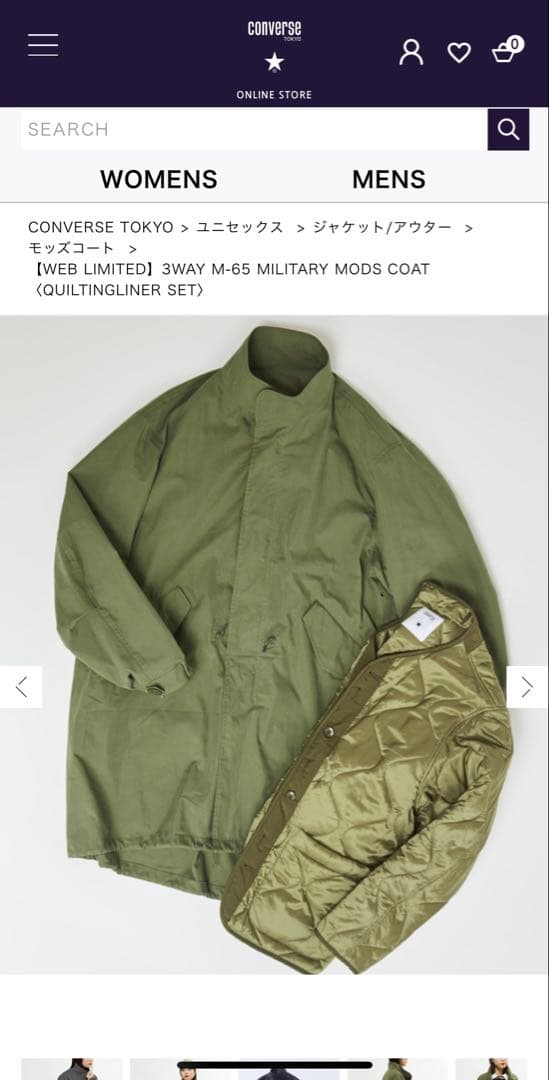Open the CONVERSE TOKYO breadcrumb link
The height and width of the screenshot is (1080, 549).
coord(101,227)
